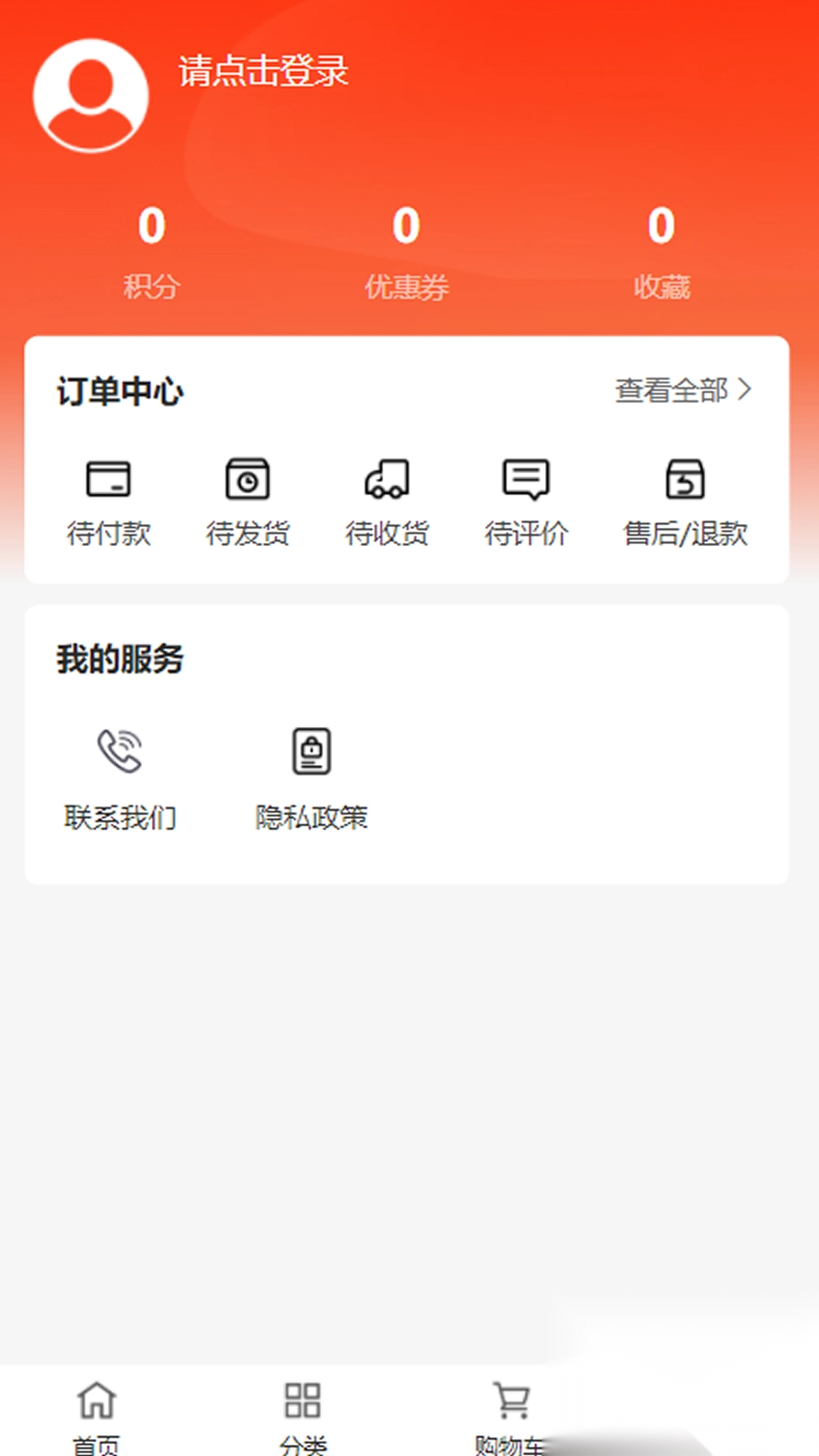819x1456 pixels.
Task: Select the 待付款 card payment icon
Action: pyautogui.click(x=109, y=478)
